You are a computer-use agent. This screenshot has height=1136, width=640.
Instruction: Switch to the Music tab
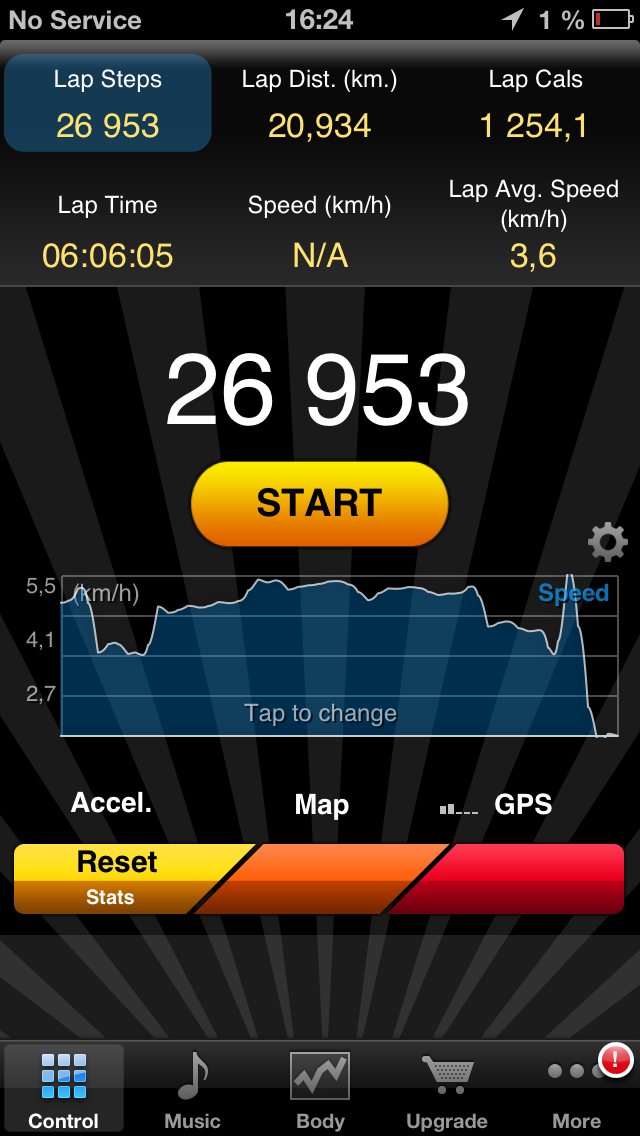(x=192, y=1089)
